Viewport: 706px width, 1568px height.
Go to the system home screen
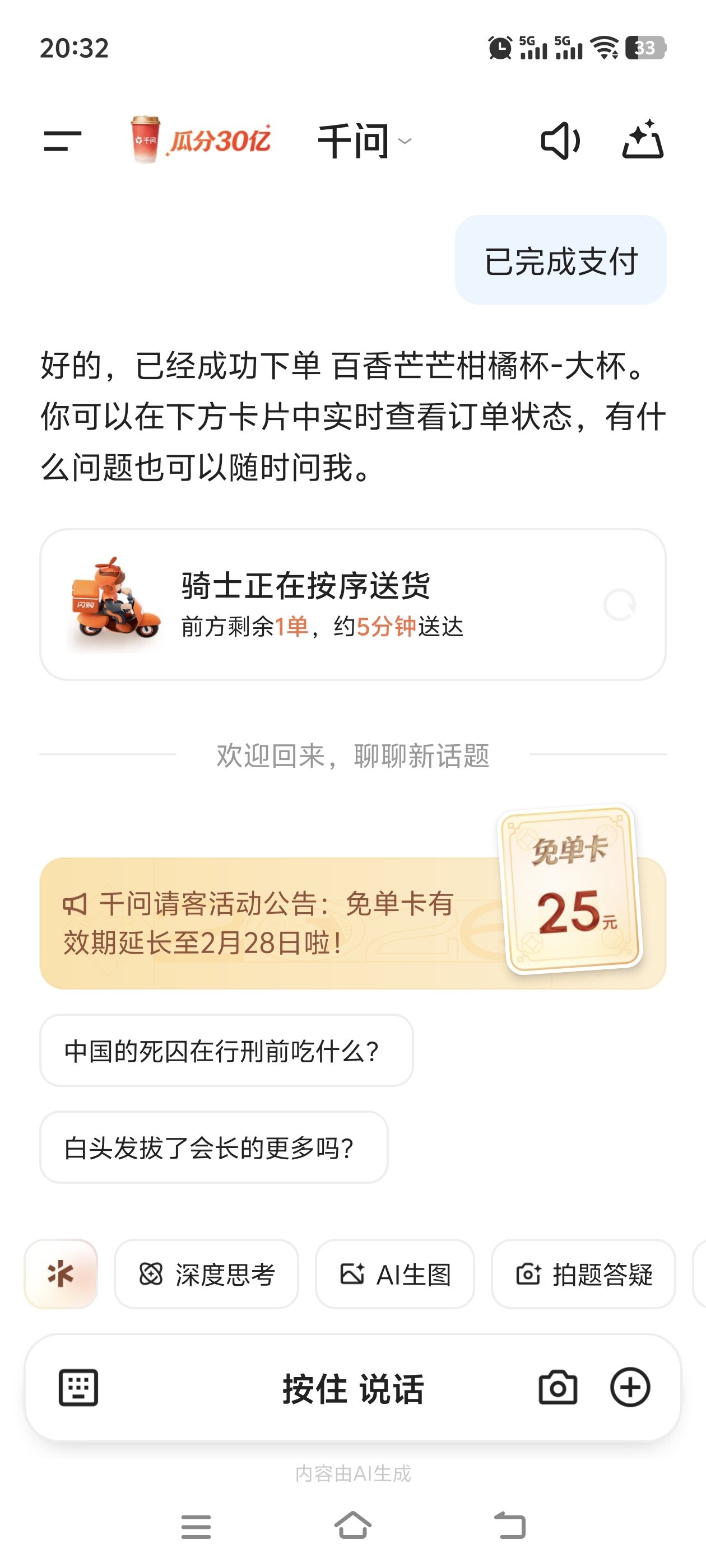[352, 1526]
